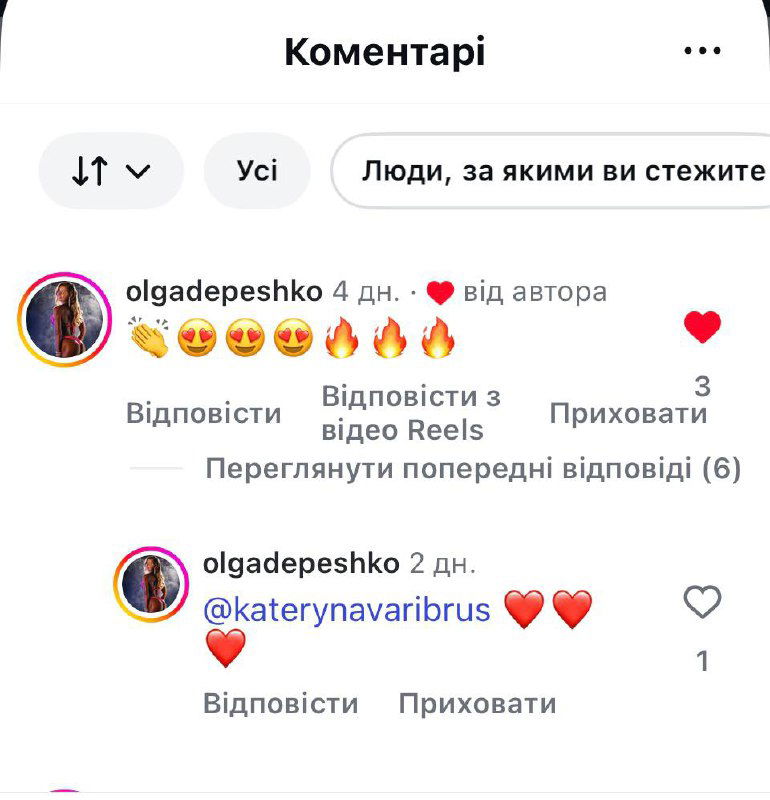Screen dimensions: 770x800
Task: Tap Відповісти under the 4 дн. comment
Action: [203, 413]
